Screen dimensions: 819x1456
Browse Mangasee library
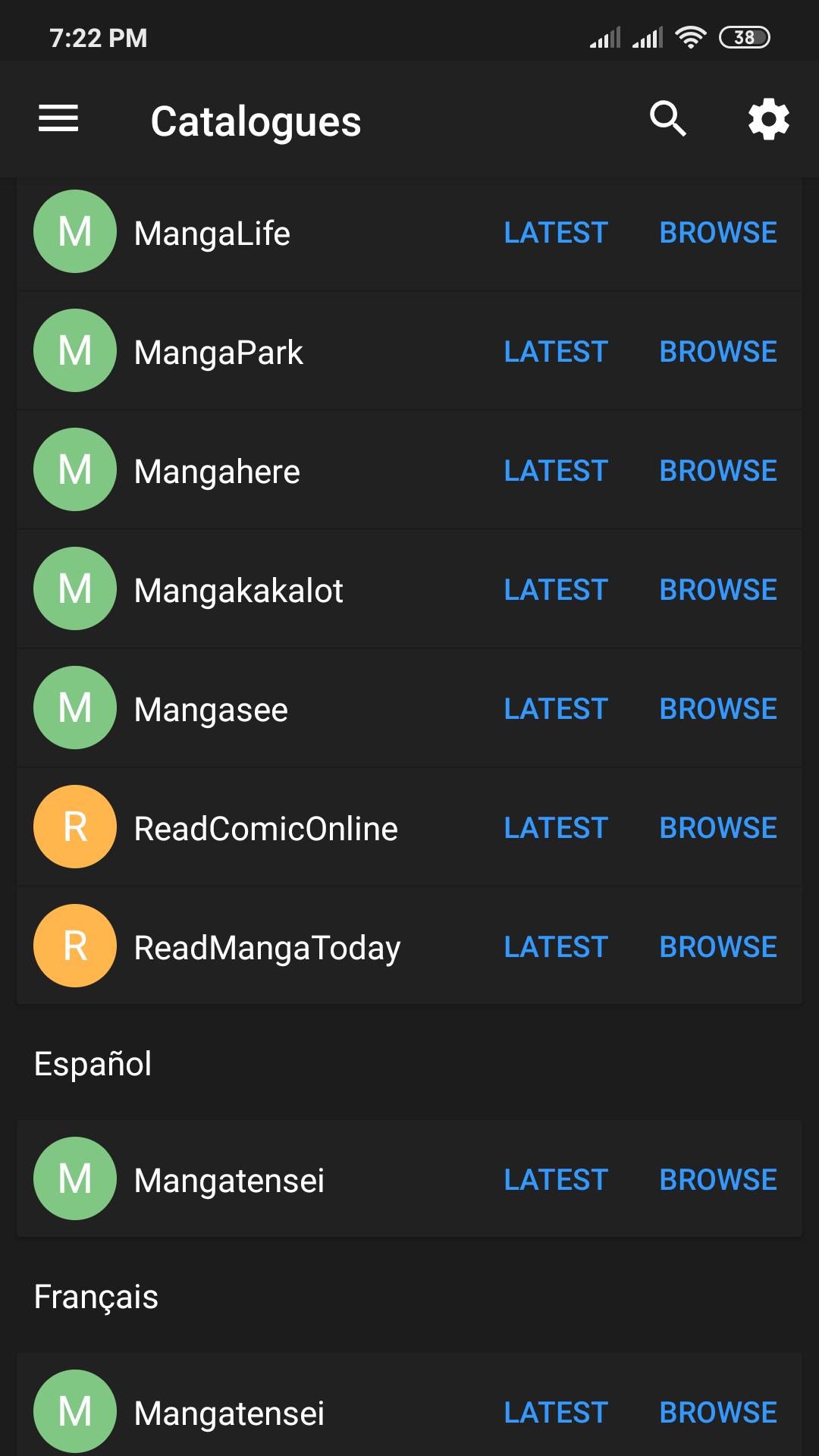pos(717,709)
